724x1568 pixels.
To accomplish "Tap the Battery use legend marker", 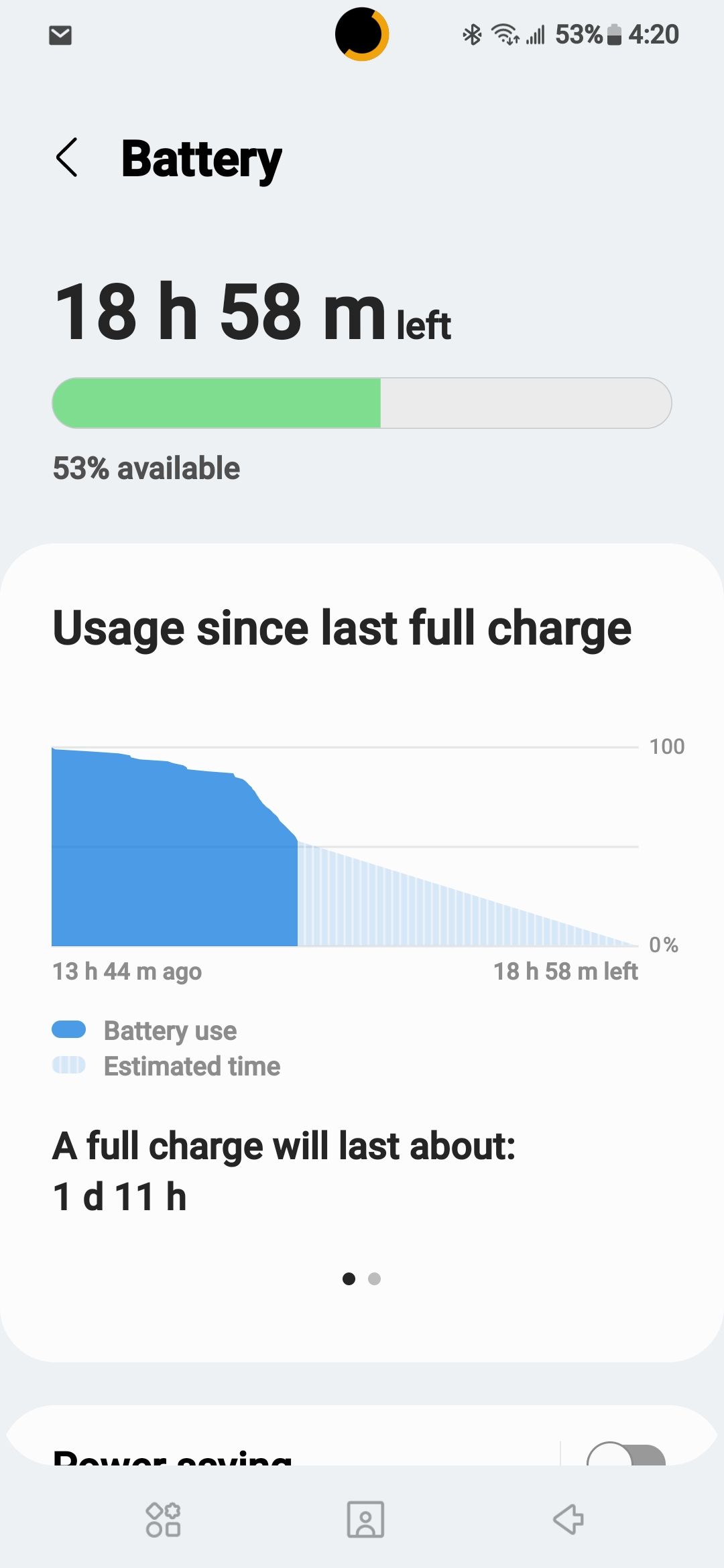I will 69,1030.
